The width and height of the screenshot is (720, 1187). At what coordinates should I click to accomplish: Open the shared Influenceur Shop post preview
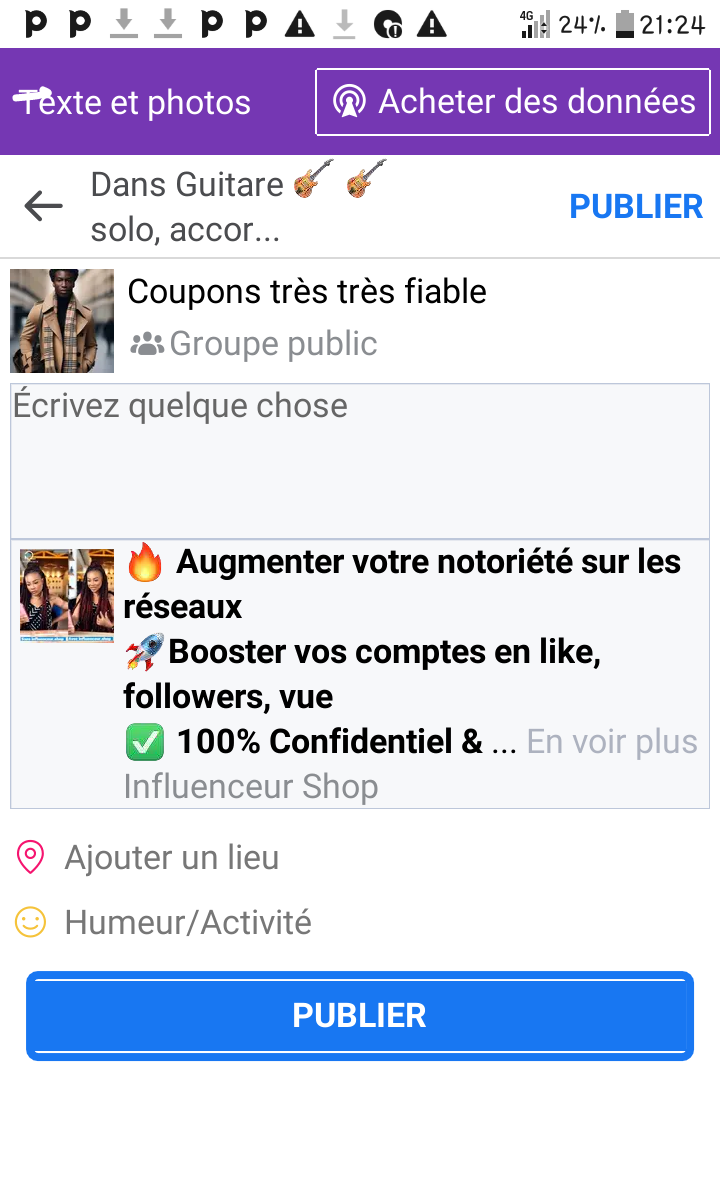[360, 674]
